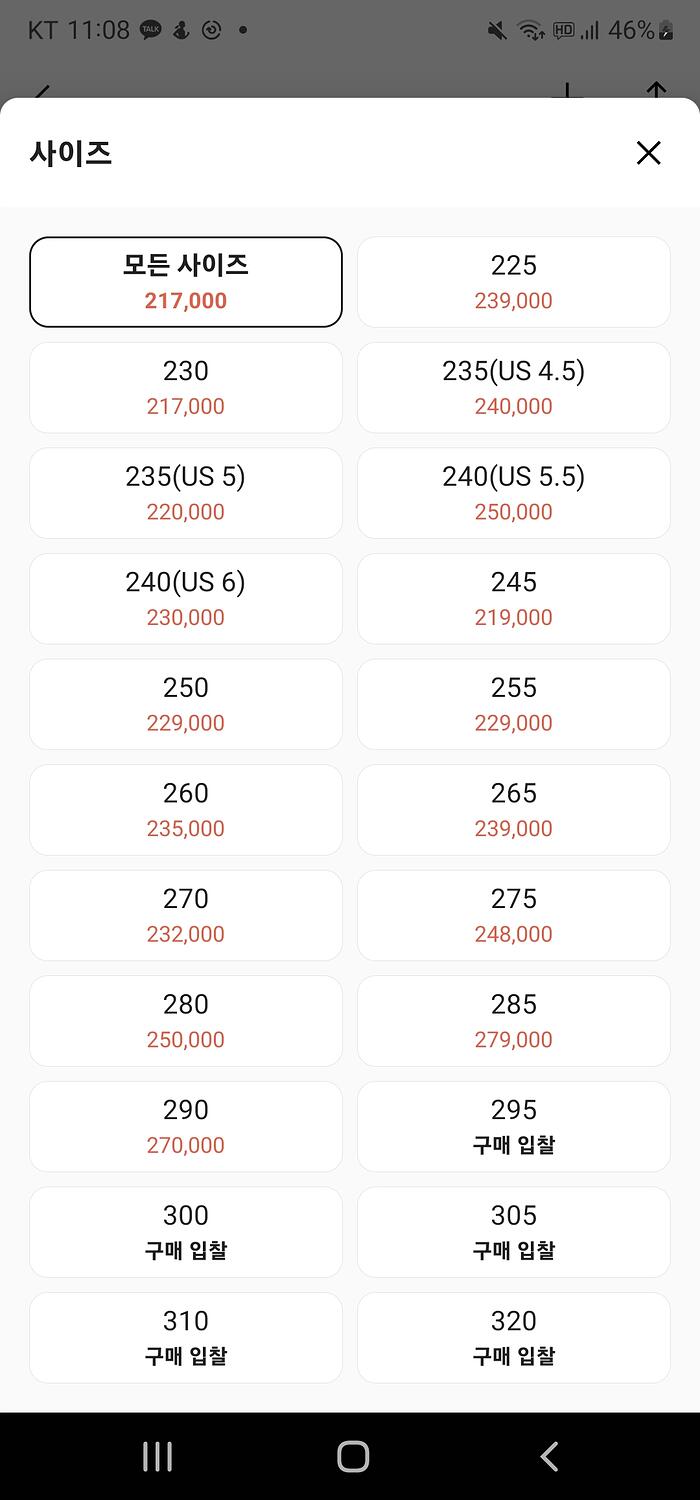Screen dimensions: 700x1500
Task: Select size 260
Action: click(186, 810)
